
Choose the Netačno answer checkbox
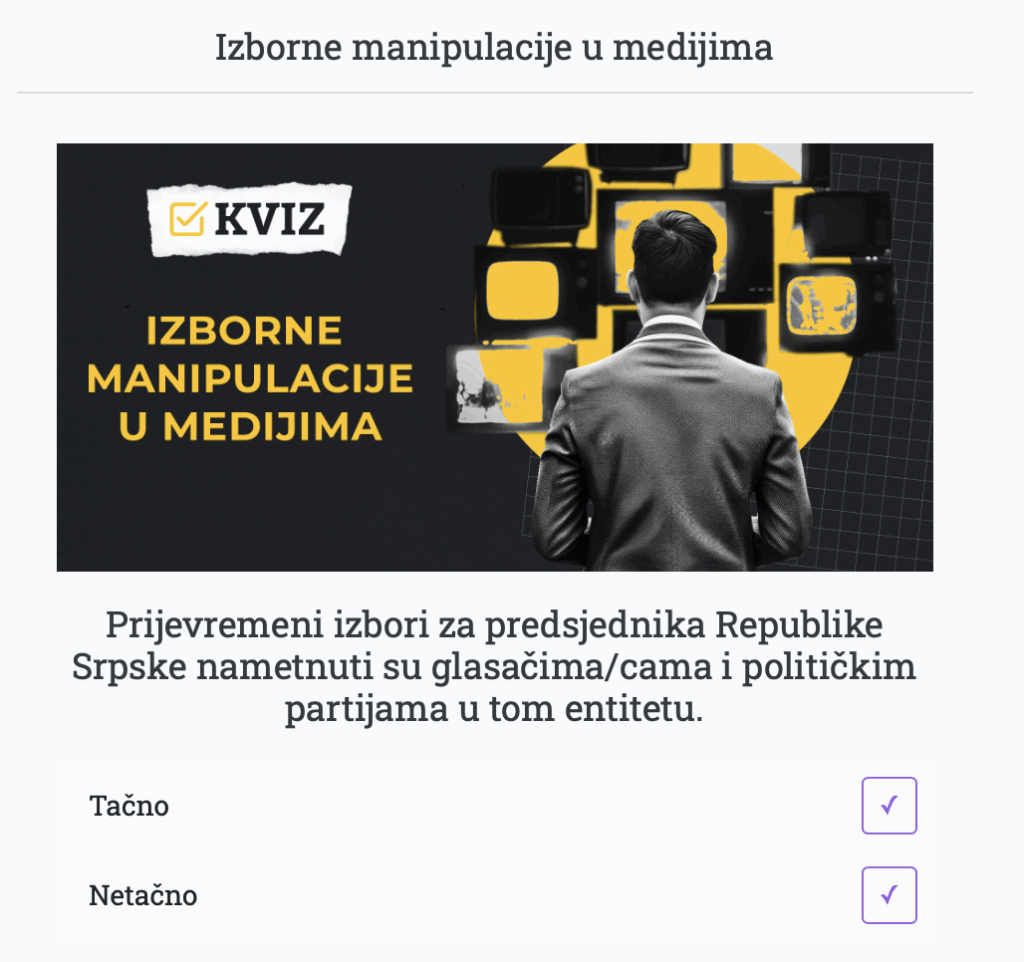[x=888, y=895]
